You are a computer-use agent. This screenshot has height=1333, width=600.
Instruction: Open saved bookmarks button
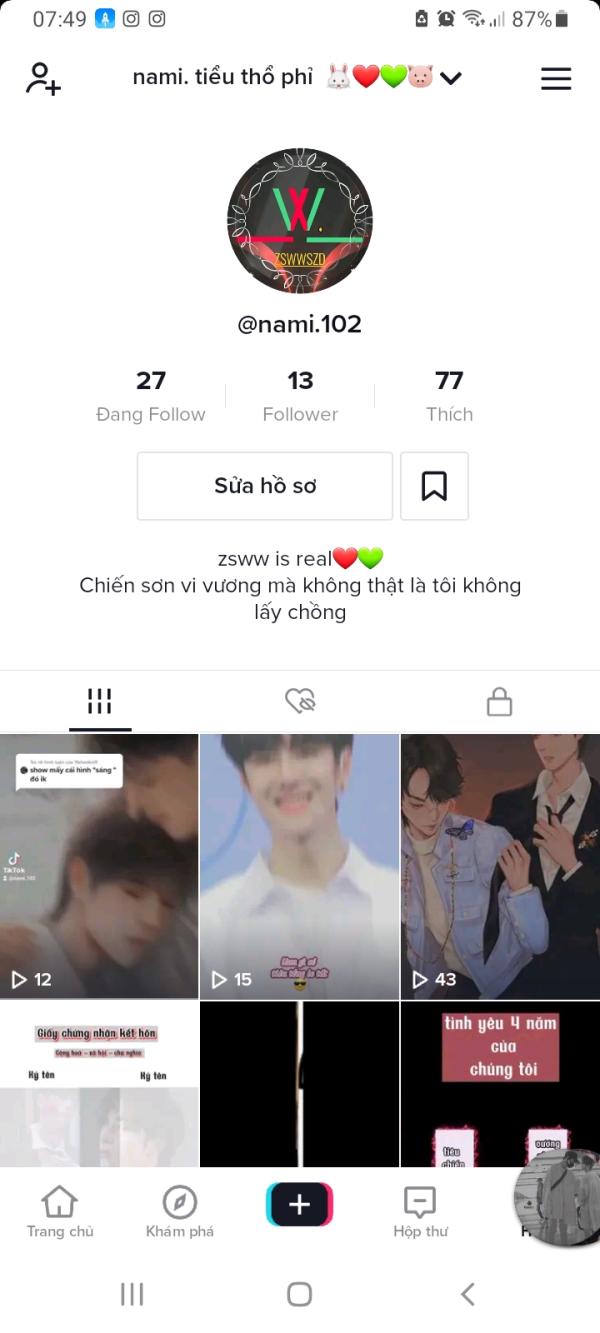pos(434,486)
